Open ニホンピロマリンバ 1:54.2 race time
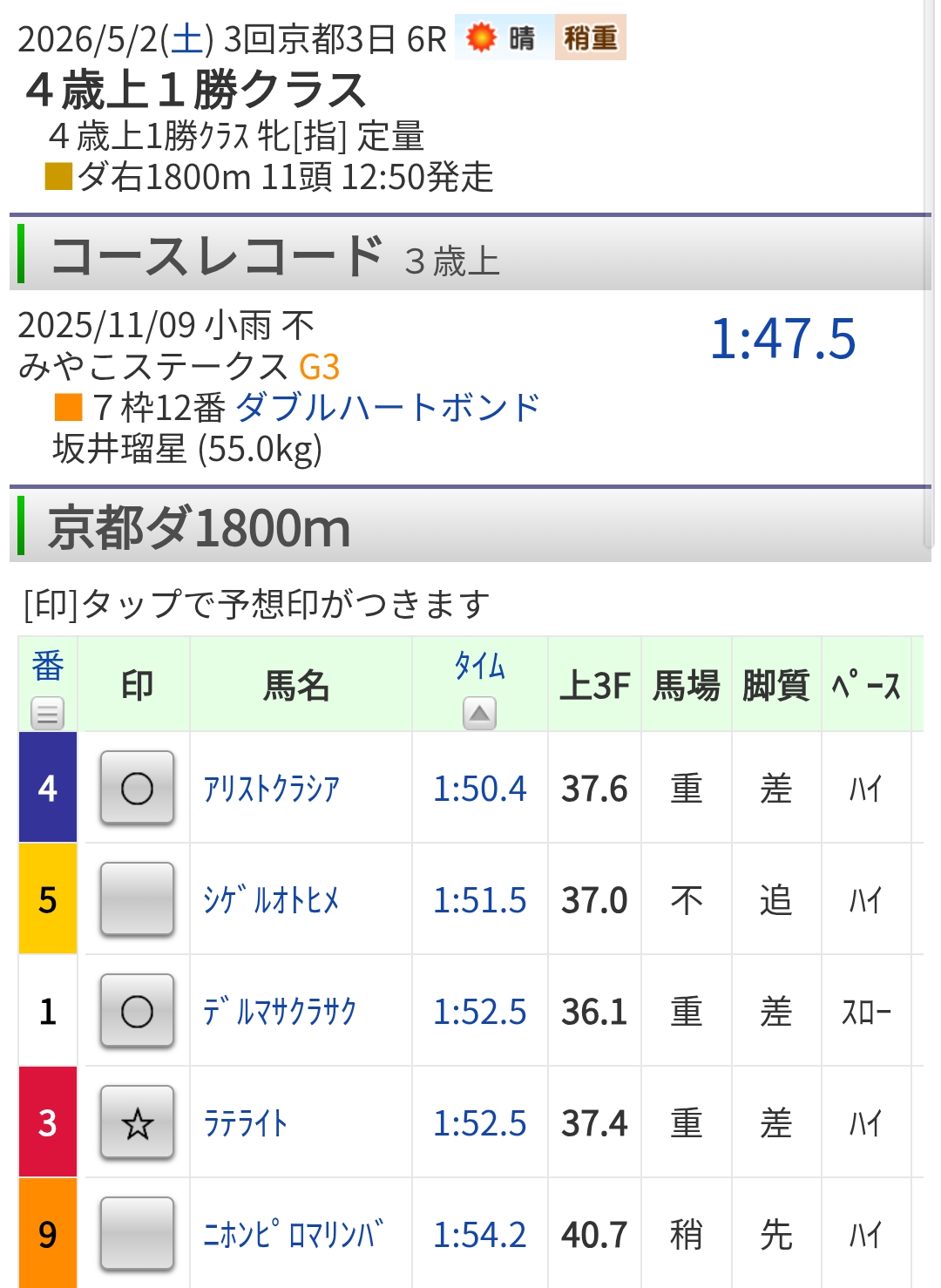Image resolution: width=941 pixels, height=1288 pixels. point(480,1235)
